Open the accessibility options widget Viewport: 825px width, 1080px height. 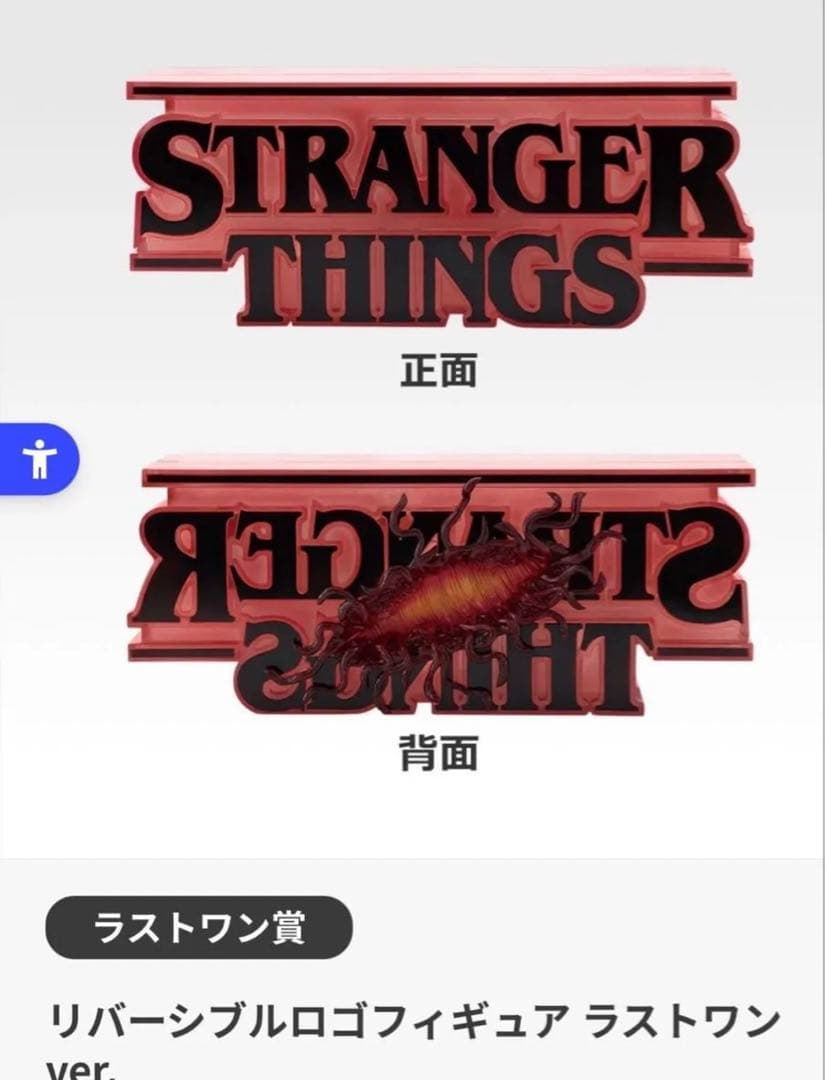(x=38, y=459)
